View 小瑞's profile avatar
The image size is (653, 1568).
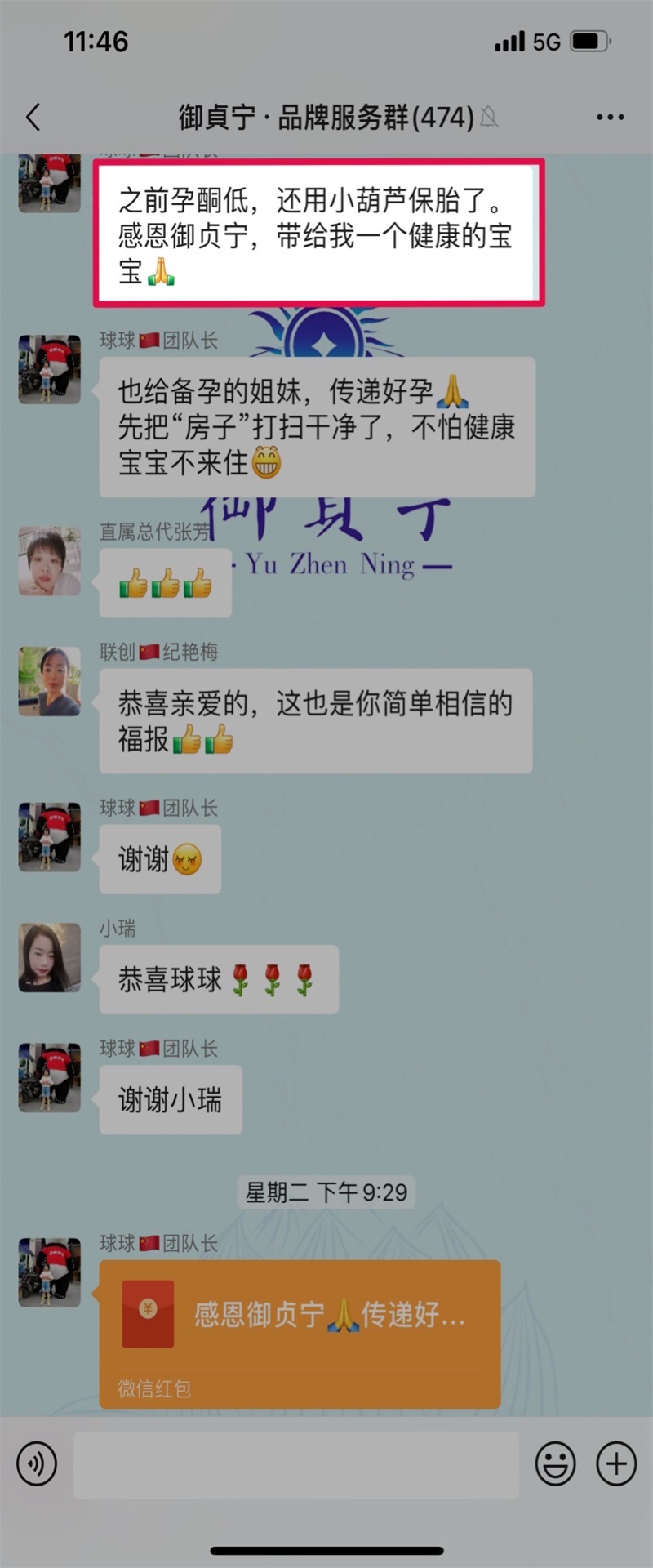point(50,958)
